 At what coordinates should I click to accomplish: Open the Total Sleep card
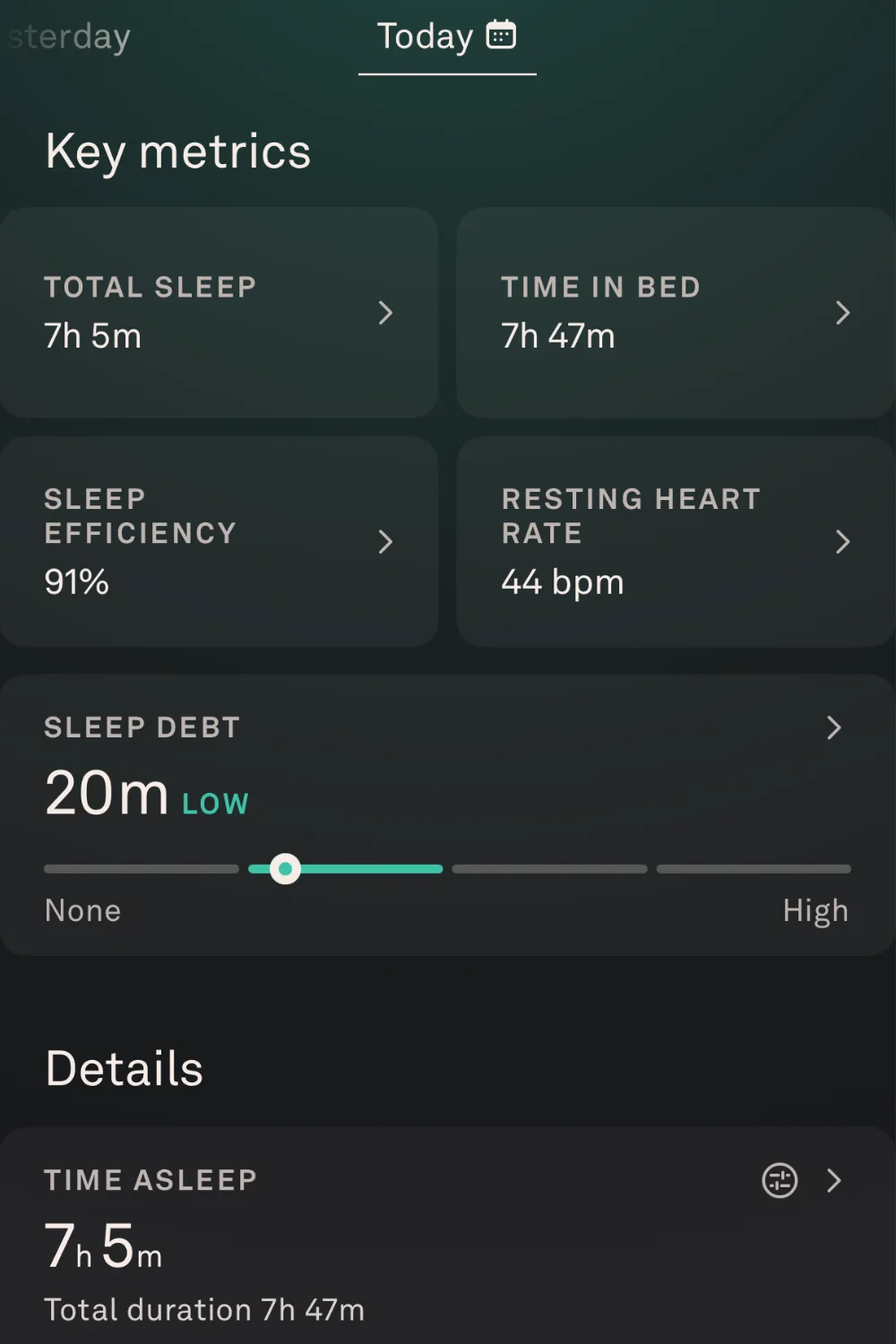tap(219, 312)
